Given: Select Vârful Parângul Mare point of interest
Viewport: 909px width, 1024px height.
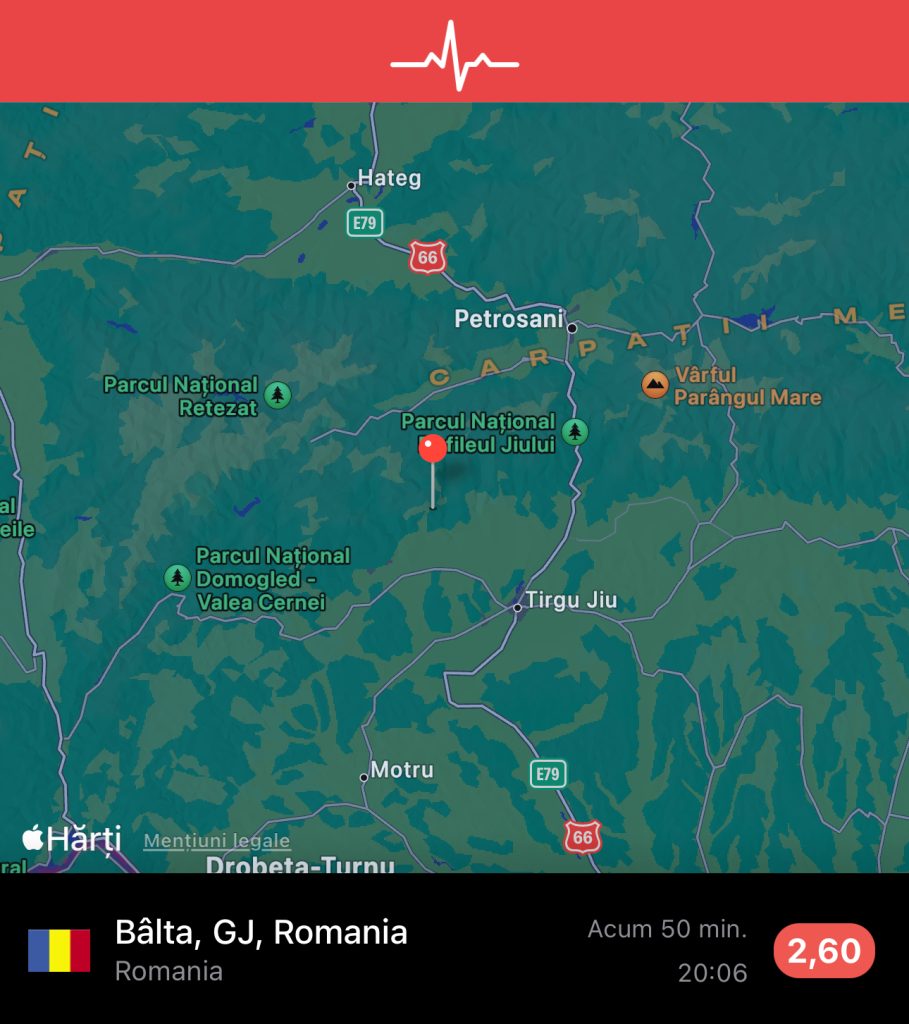Looking at the screenshot, I should (x=655, y=385).
